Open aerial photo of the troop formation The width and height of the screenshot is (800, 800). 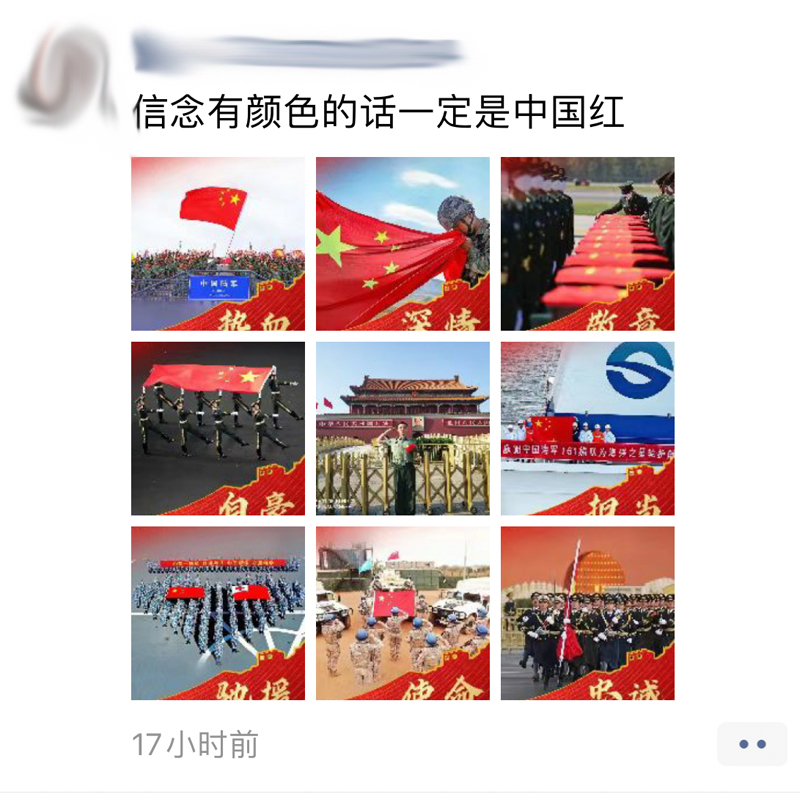(x=218, y=613)
